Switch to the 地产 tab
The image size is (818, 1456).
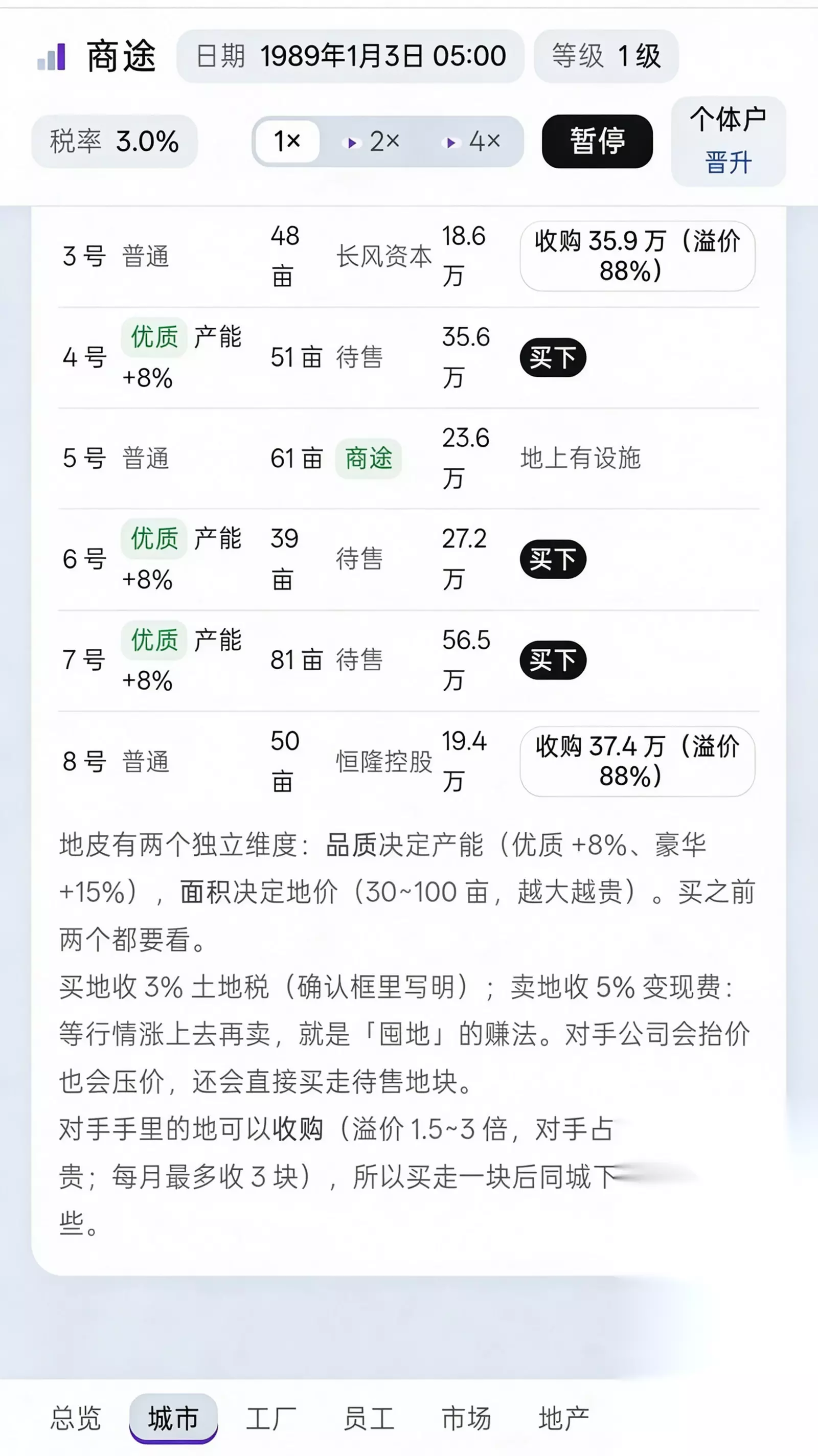(x=563, y=1418)
